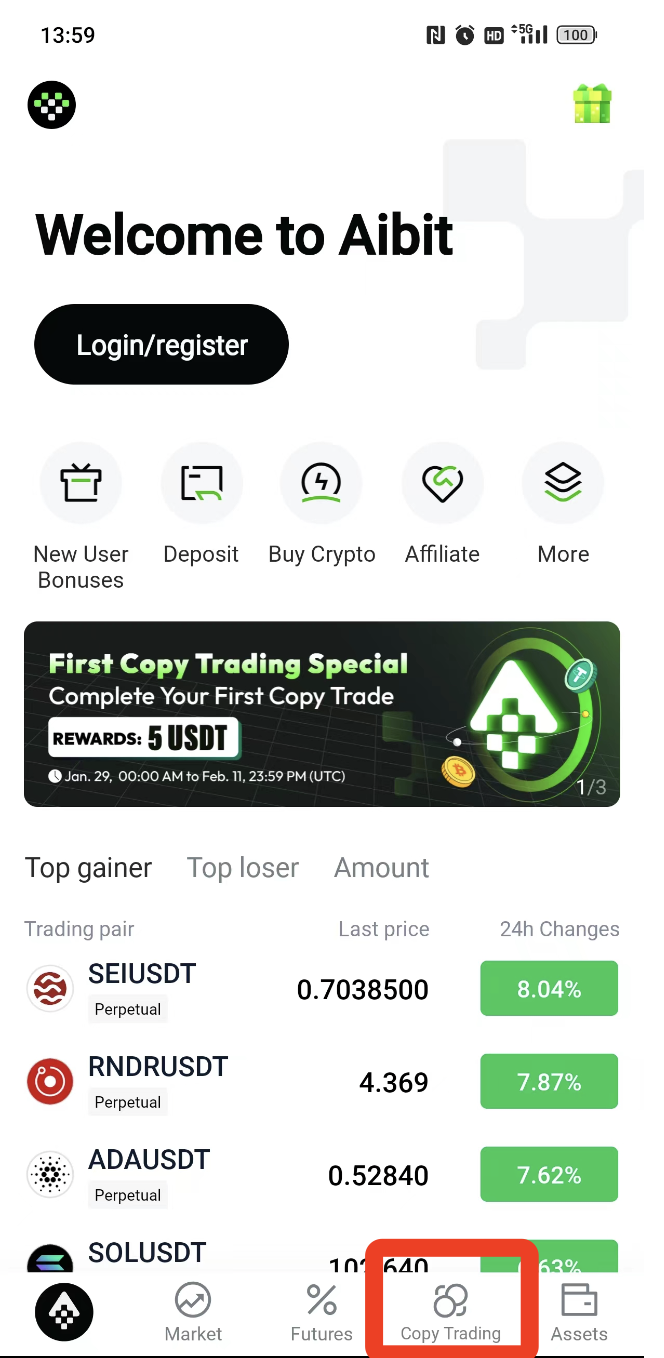The height and width of the screenshot is (1358, 664).
Task: Open Assets tab
Action: [x=579, y=1312]
